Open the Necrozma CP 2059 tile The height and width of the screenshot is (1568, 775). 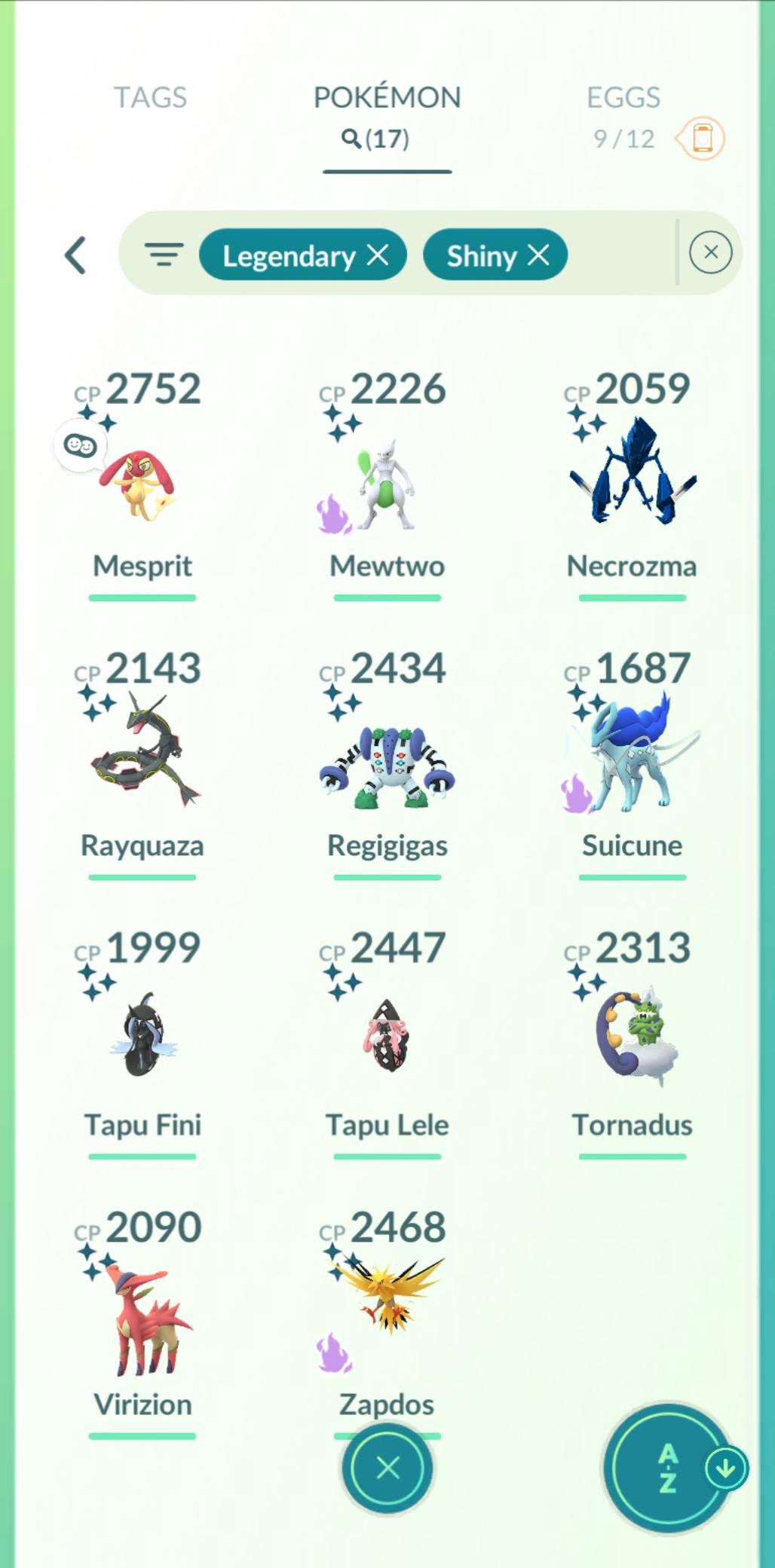coord(632,482)
